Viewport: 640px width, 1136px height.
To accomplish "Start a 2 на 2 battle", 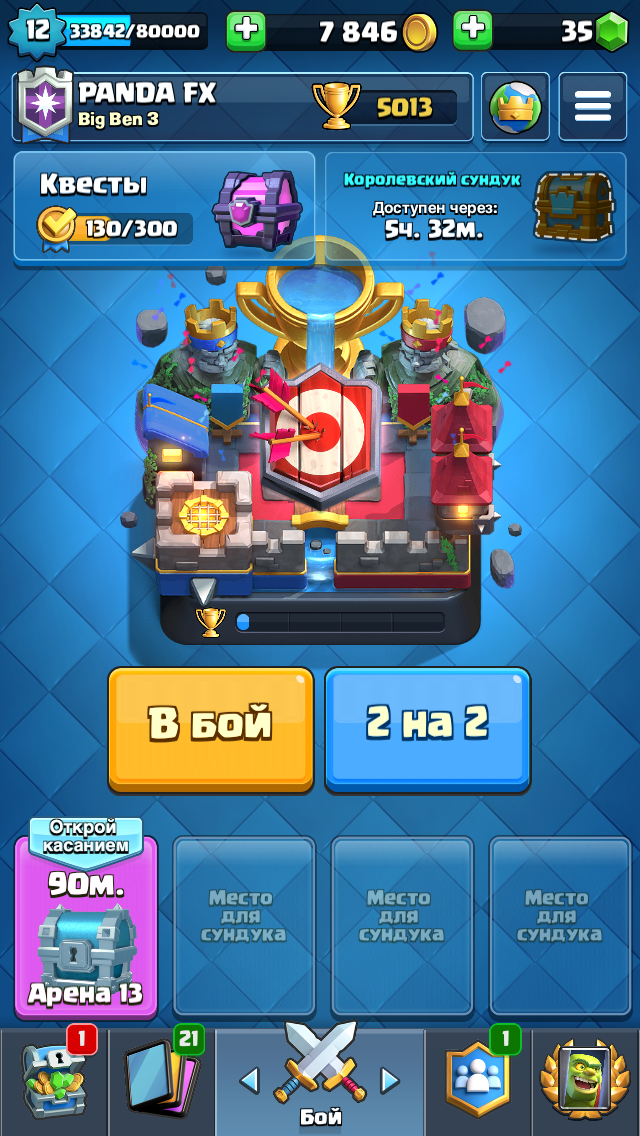I will 428,729.
